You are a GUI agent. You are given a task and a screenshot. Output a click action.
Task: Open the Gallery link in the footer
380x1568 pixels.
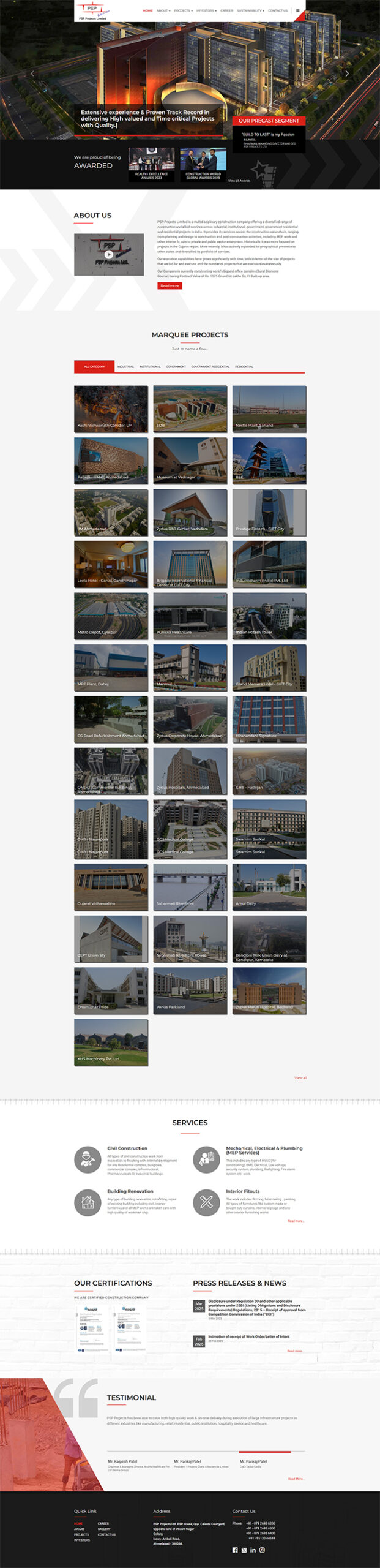point(104,1529)
